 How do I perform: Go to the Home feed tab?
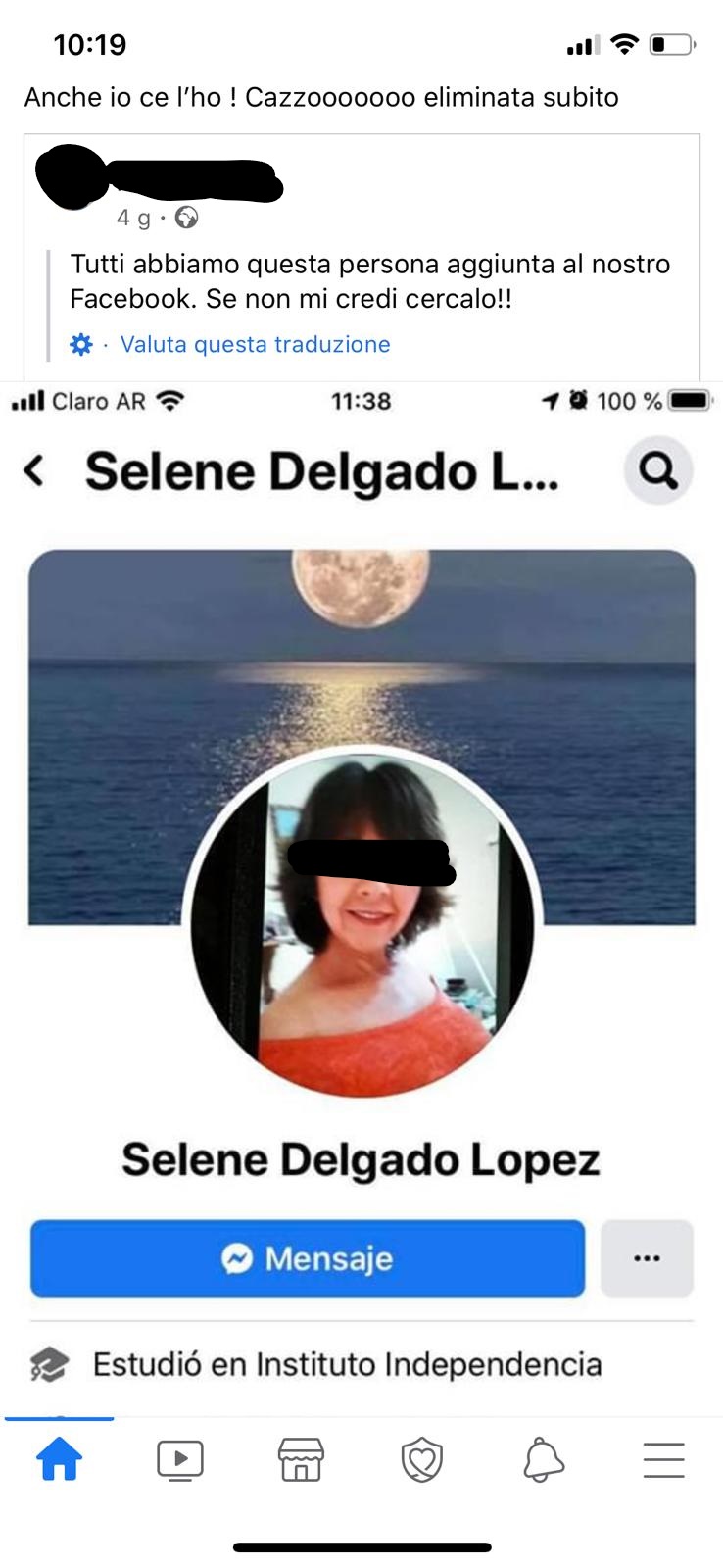coord(59,1459)
